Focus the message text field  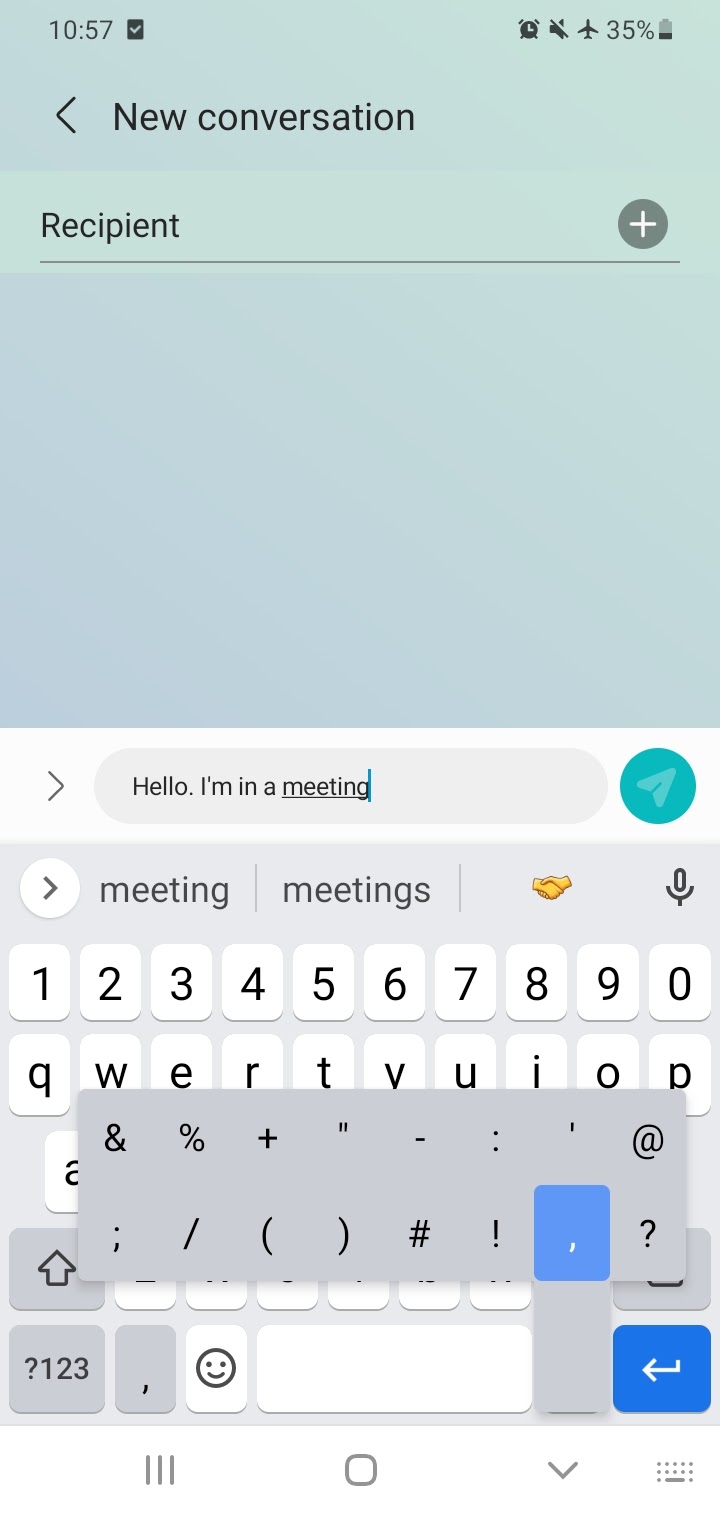point(350,786)
